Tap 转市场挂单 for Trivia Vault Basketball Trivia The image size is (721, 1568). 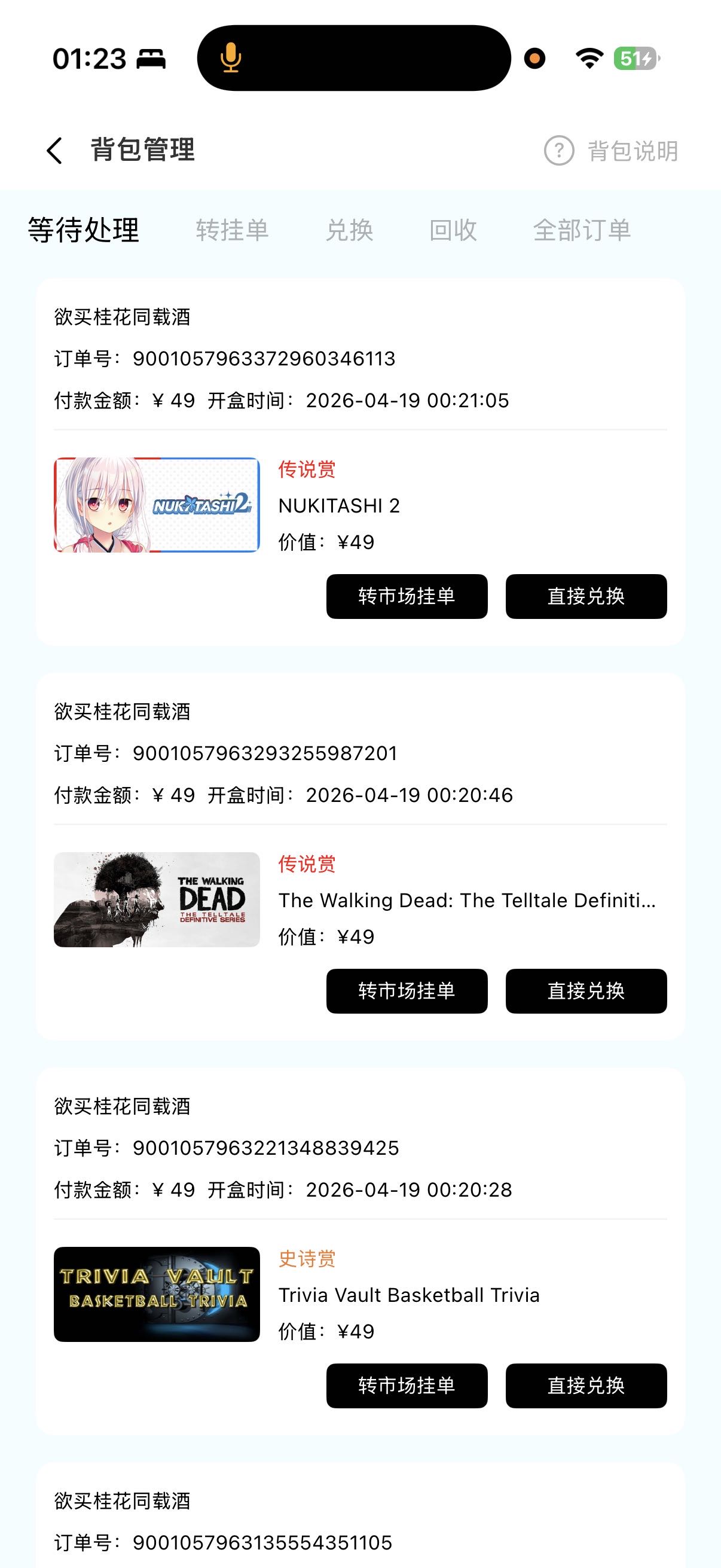click(x=407, y=1386)
